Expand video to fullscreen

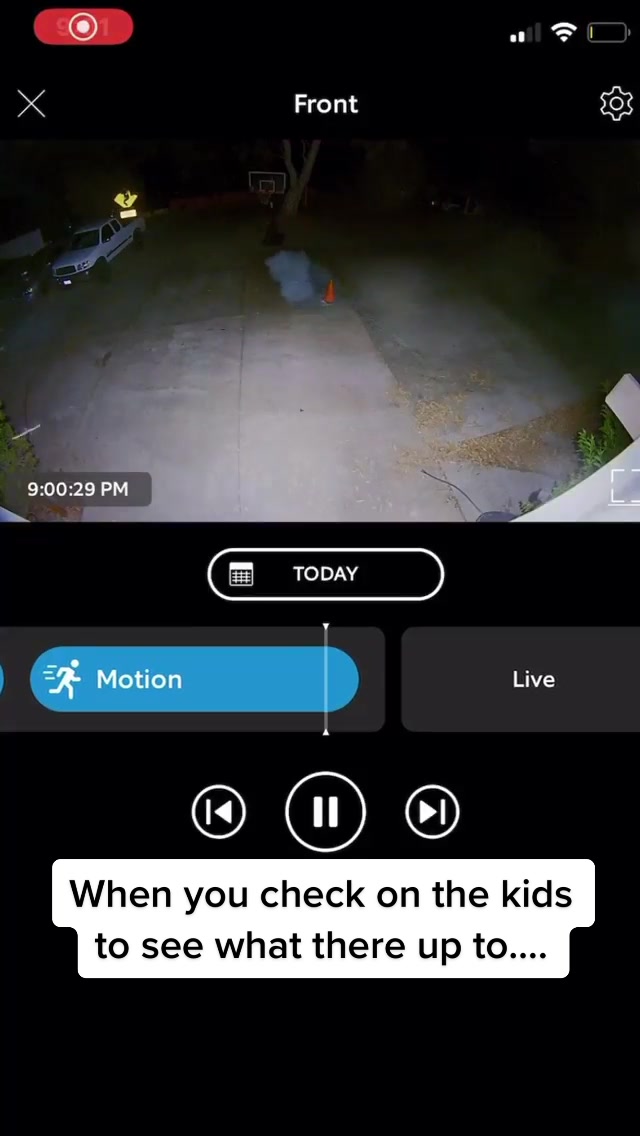point(624,486)
